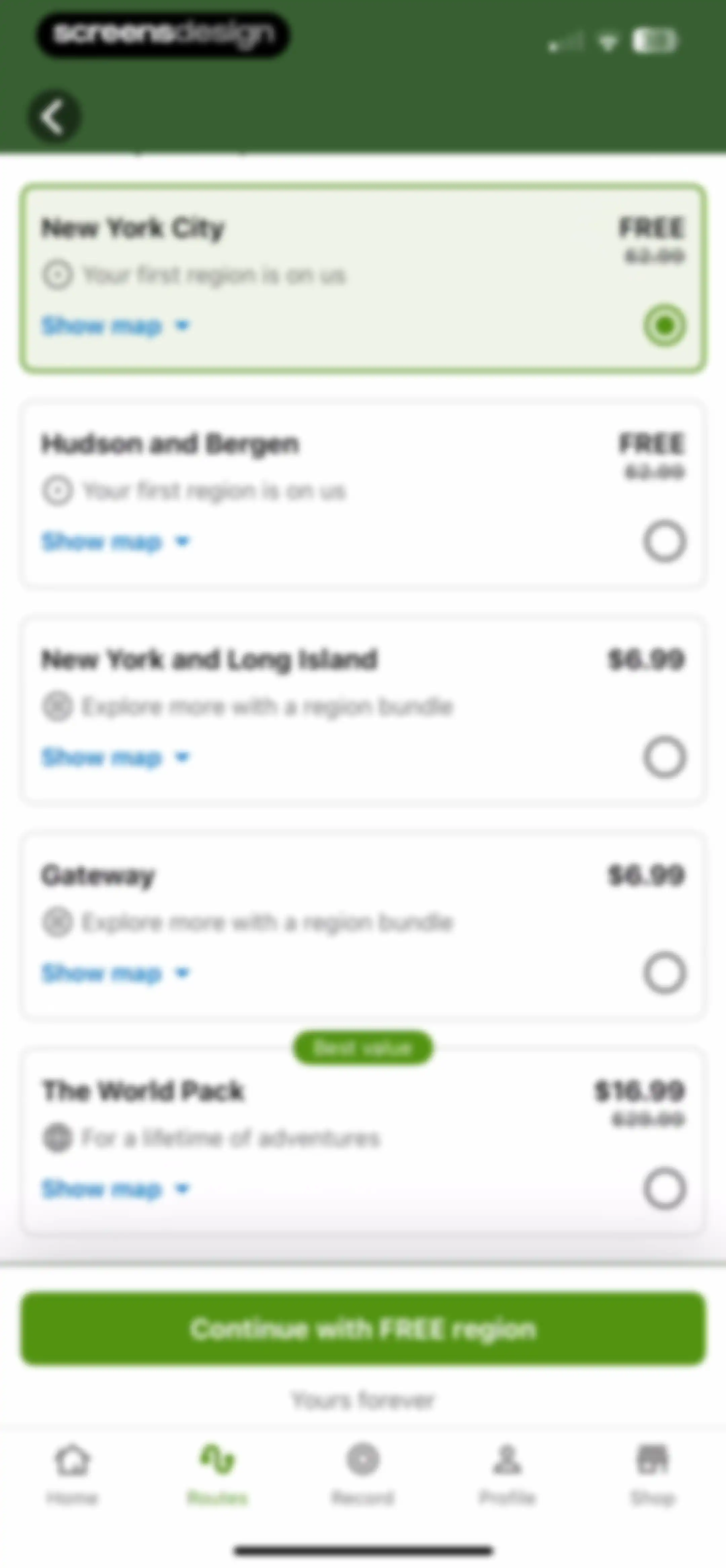Viewport: 726px width, 1568px height.
Task: Tap Continue with FREE region
Action: [x=363, y=1329]
